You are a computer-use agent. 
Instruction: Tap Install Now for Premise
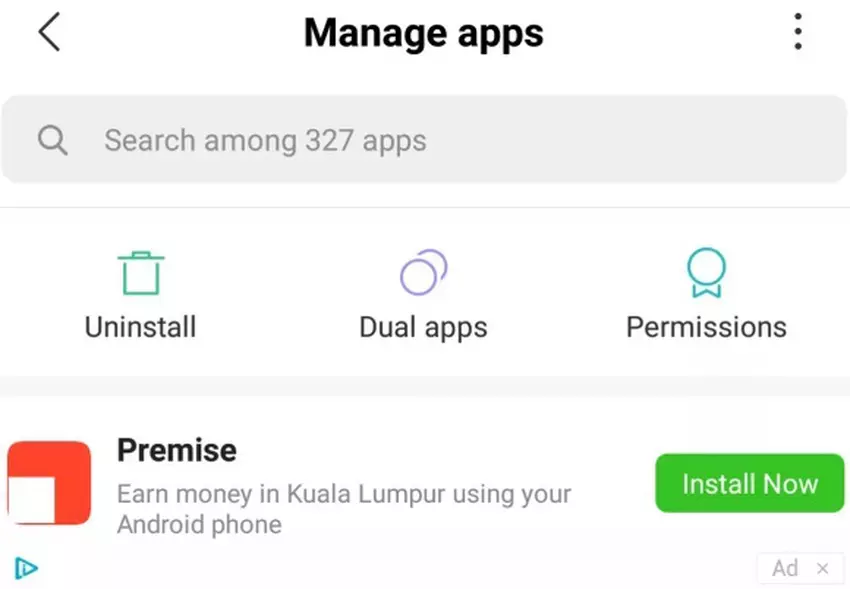749,484
